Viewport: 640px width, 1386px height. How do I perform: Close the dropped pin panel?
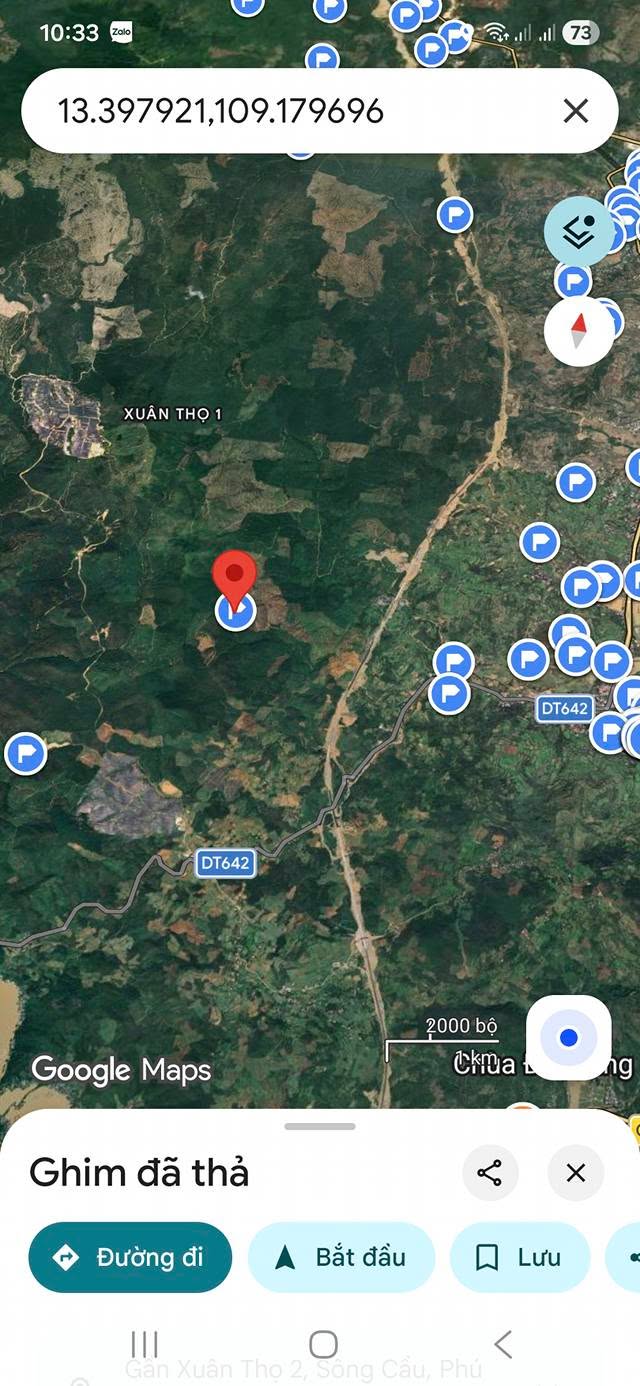(576, 1172)
